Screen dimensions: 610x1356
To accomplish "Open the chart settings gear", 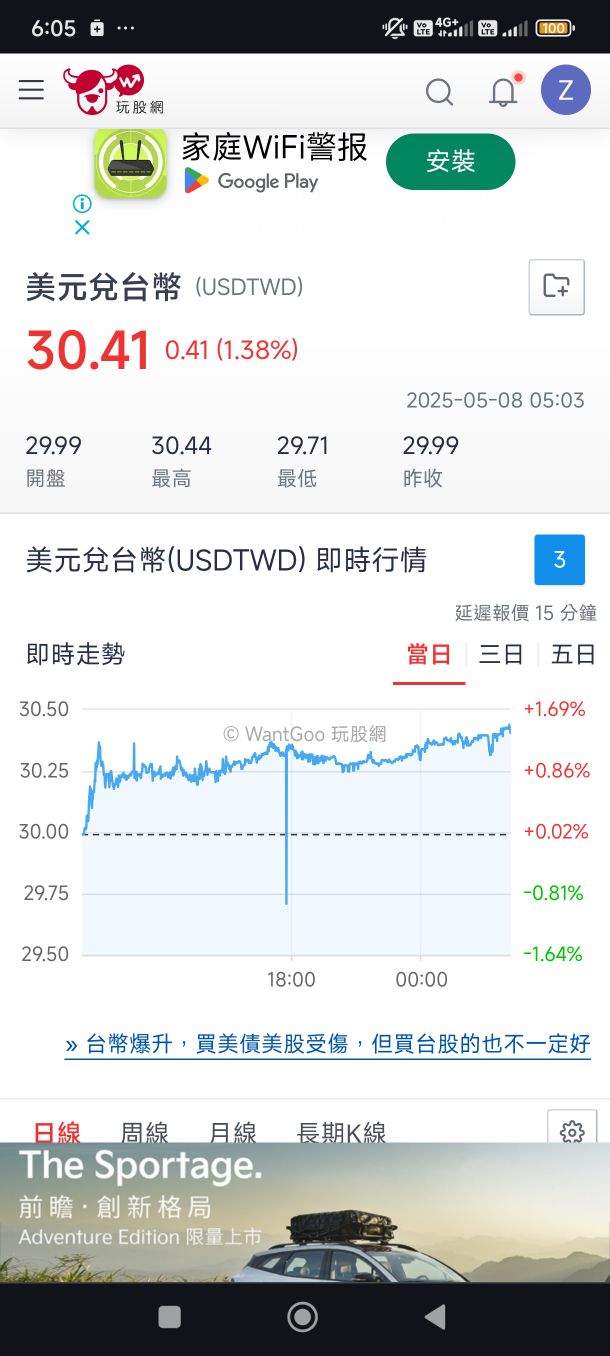I will tap(572, 1131).
